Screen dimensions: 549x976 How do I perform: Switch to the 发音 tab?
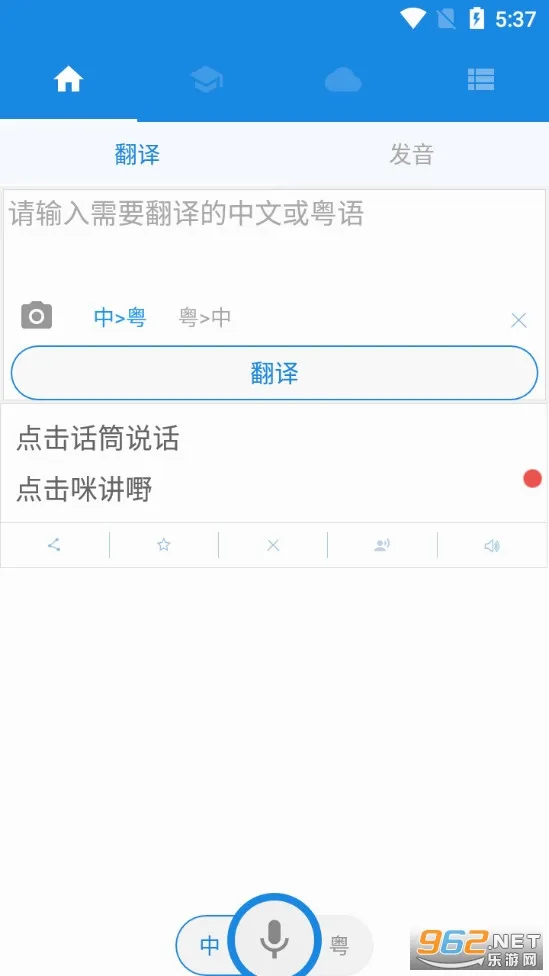pyautogui.click(x=411, y=154)
